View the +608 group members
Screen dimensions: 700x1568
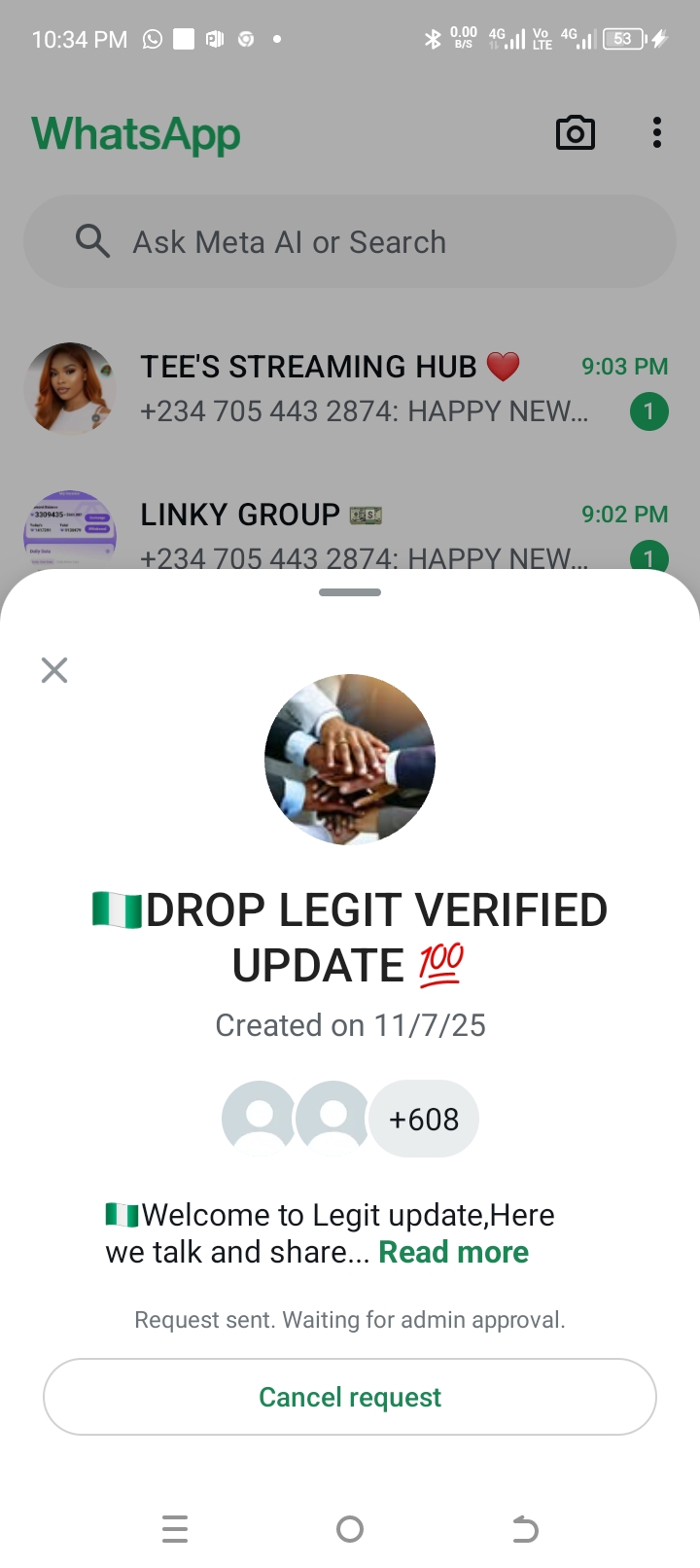424,1120
